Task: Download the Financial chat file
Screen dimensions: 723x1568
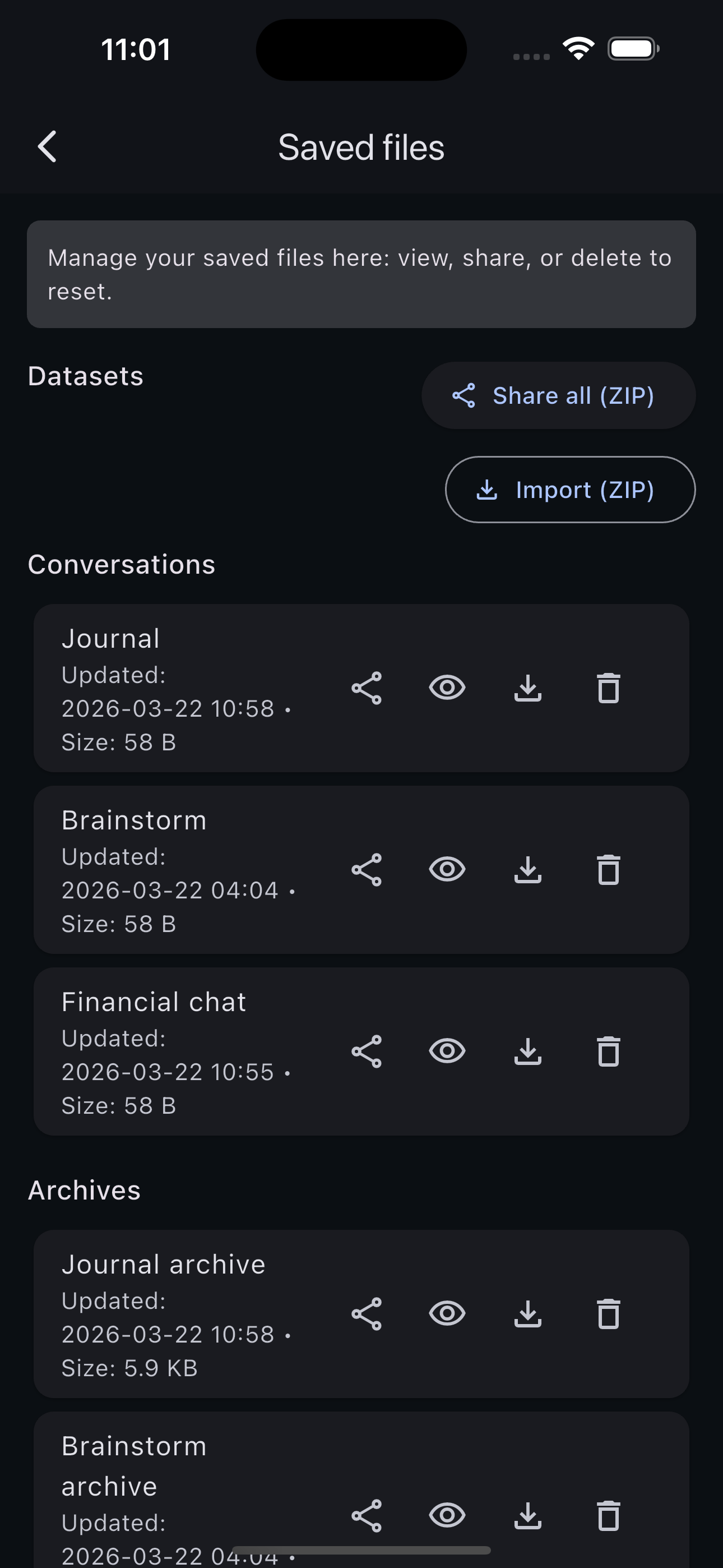Action: pos(527,1051)
